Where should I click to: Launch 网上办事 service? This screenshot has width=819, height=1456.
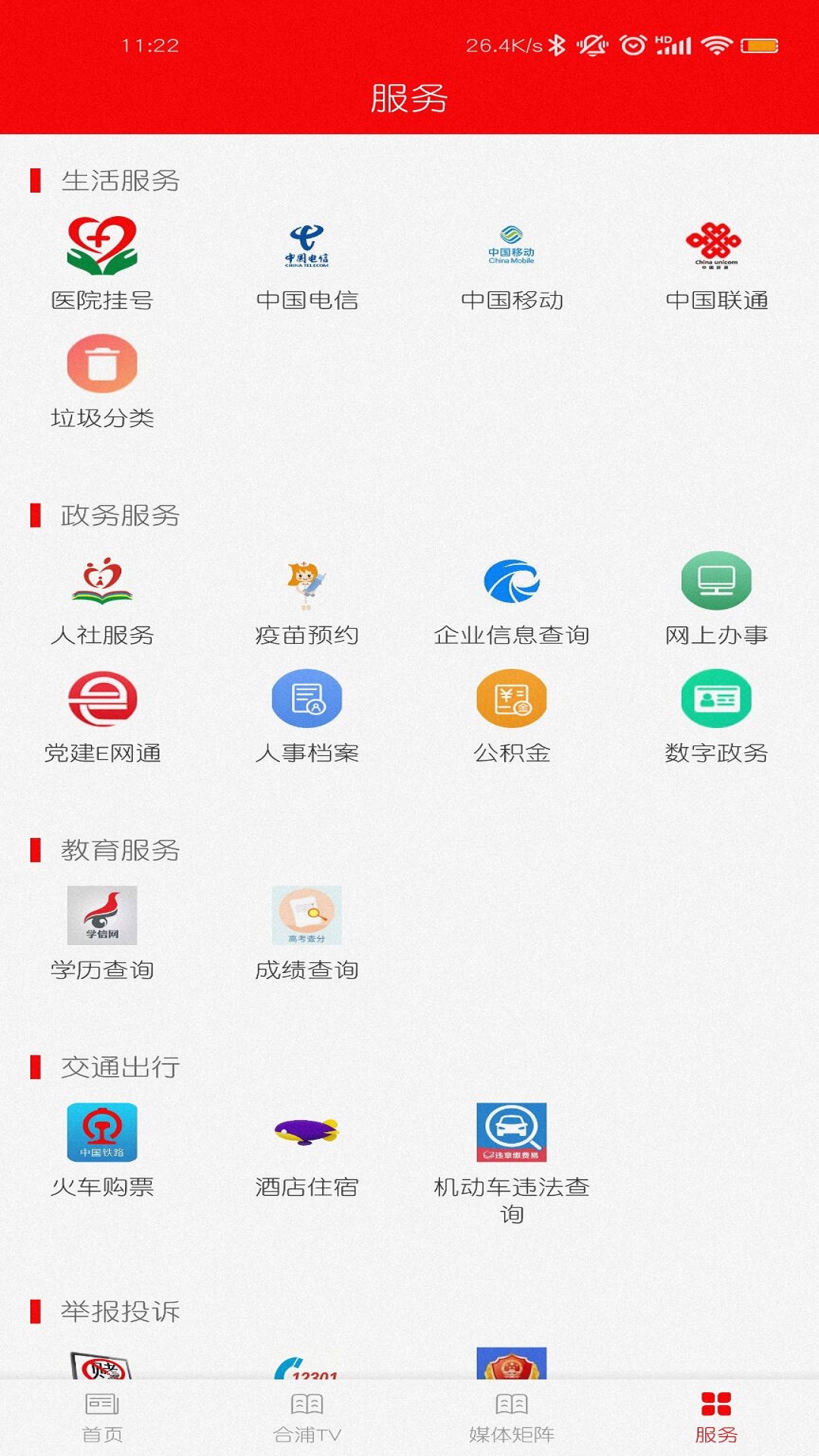click(717, 598)
